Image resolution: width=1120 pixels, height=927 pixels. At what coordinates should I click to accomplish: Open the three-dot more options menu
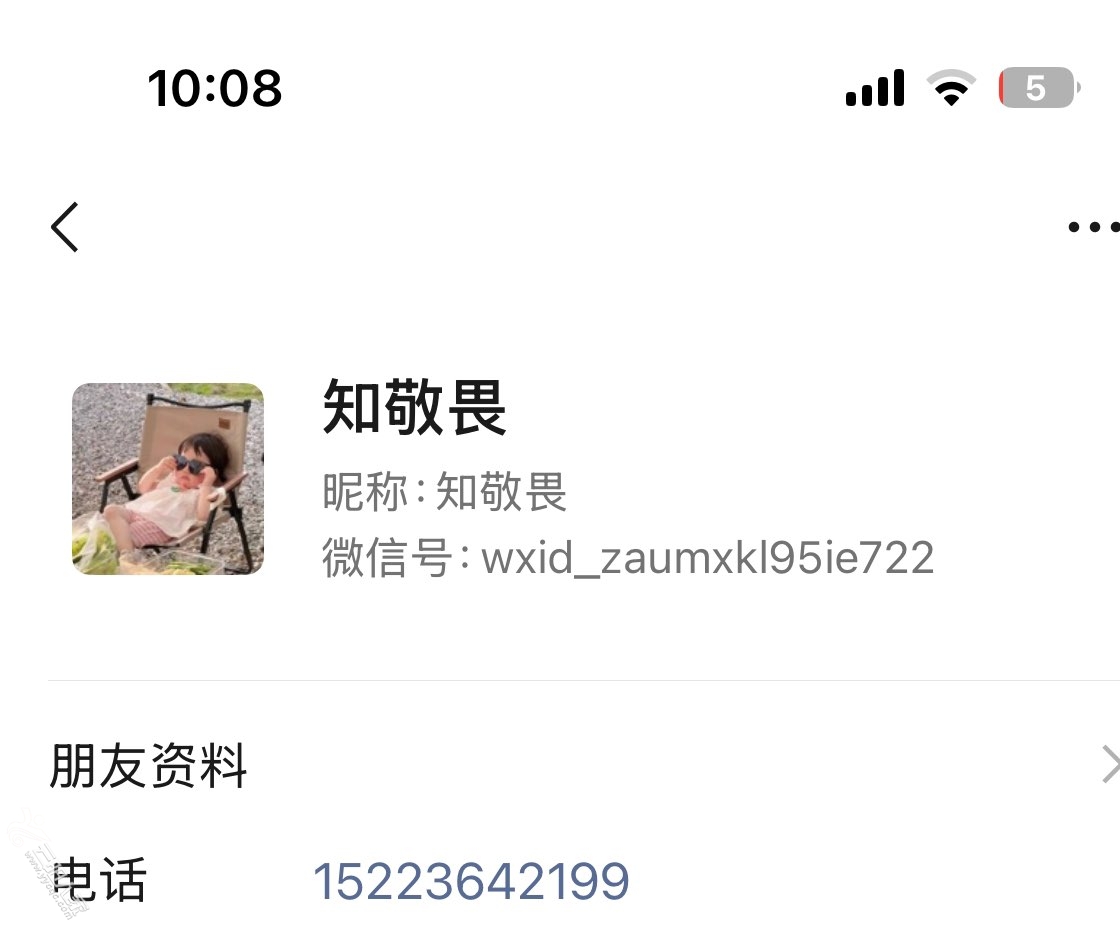click(1092, 228)
